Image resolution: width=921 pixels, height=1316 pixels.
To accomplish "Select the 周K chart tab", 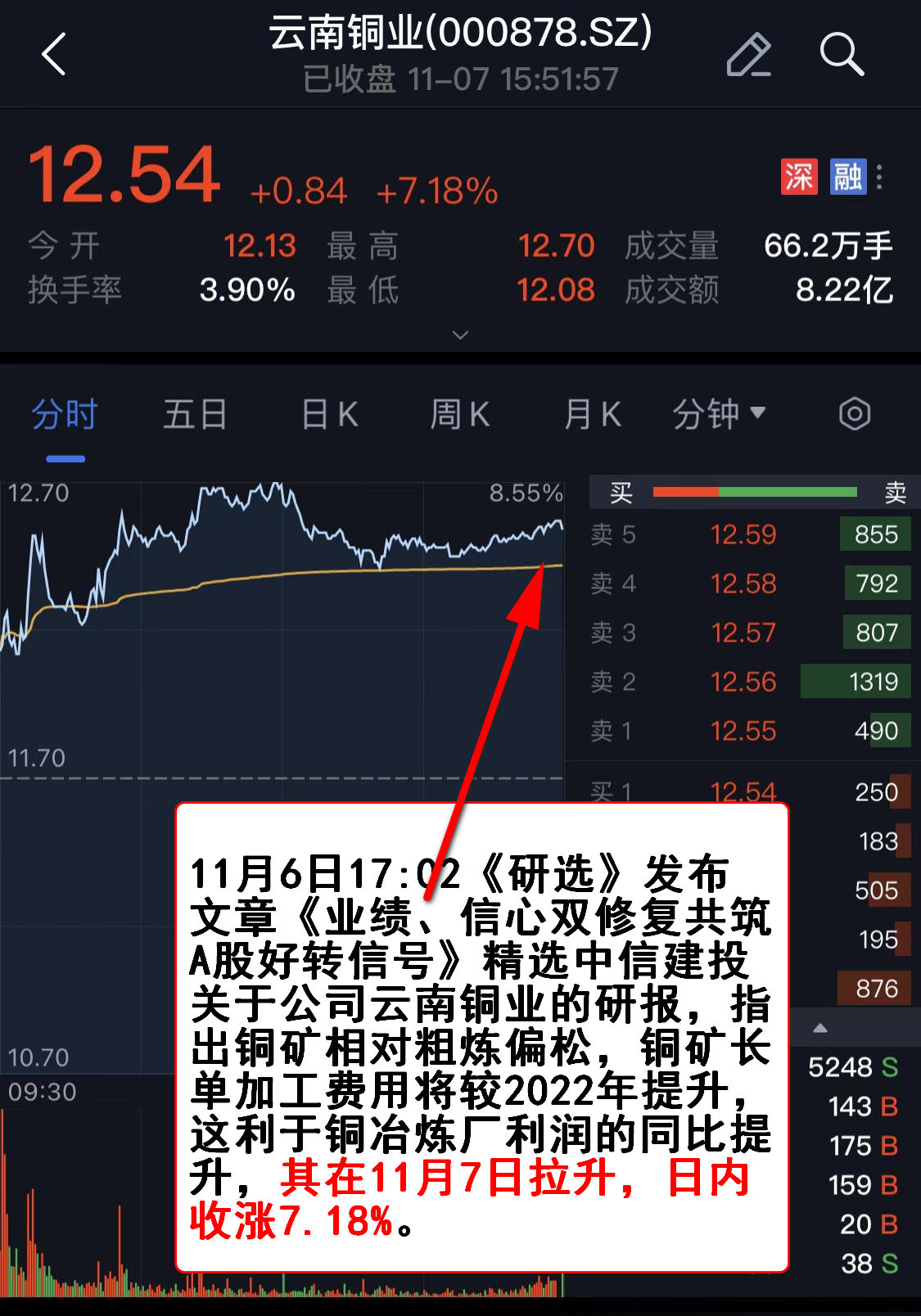I will coord(460,415).
